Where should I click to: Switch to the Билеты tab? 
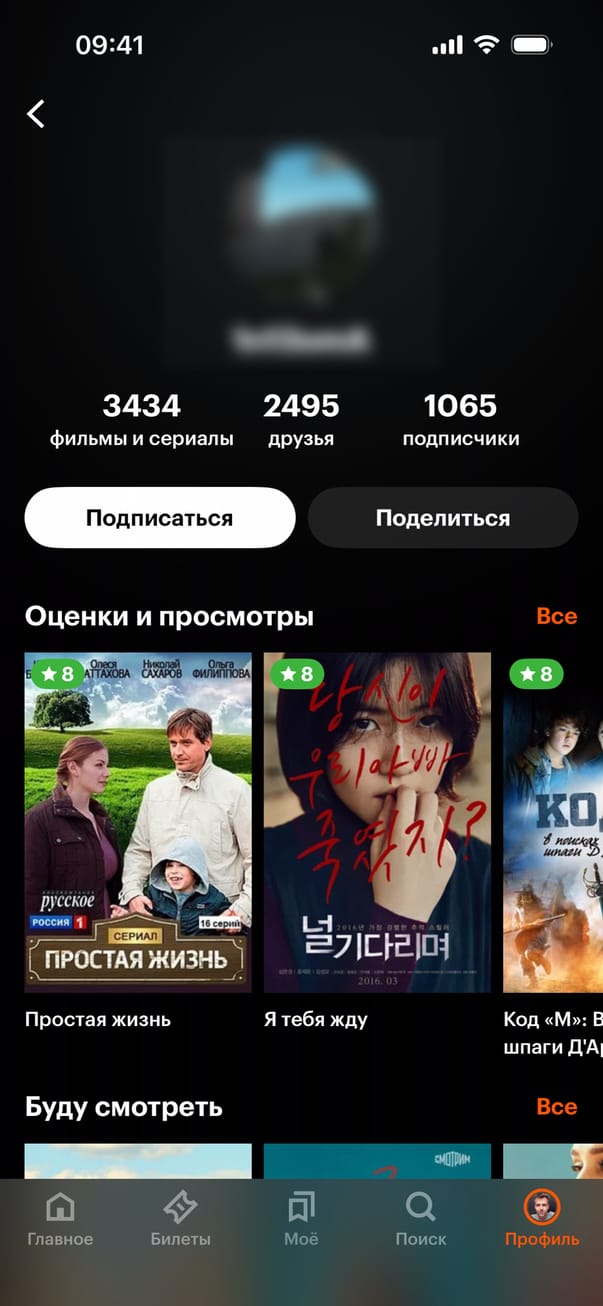click(x=180, y=1219)
